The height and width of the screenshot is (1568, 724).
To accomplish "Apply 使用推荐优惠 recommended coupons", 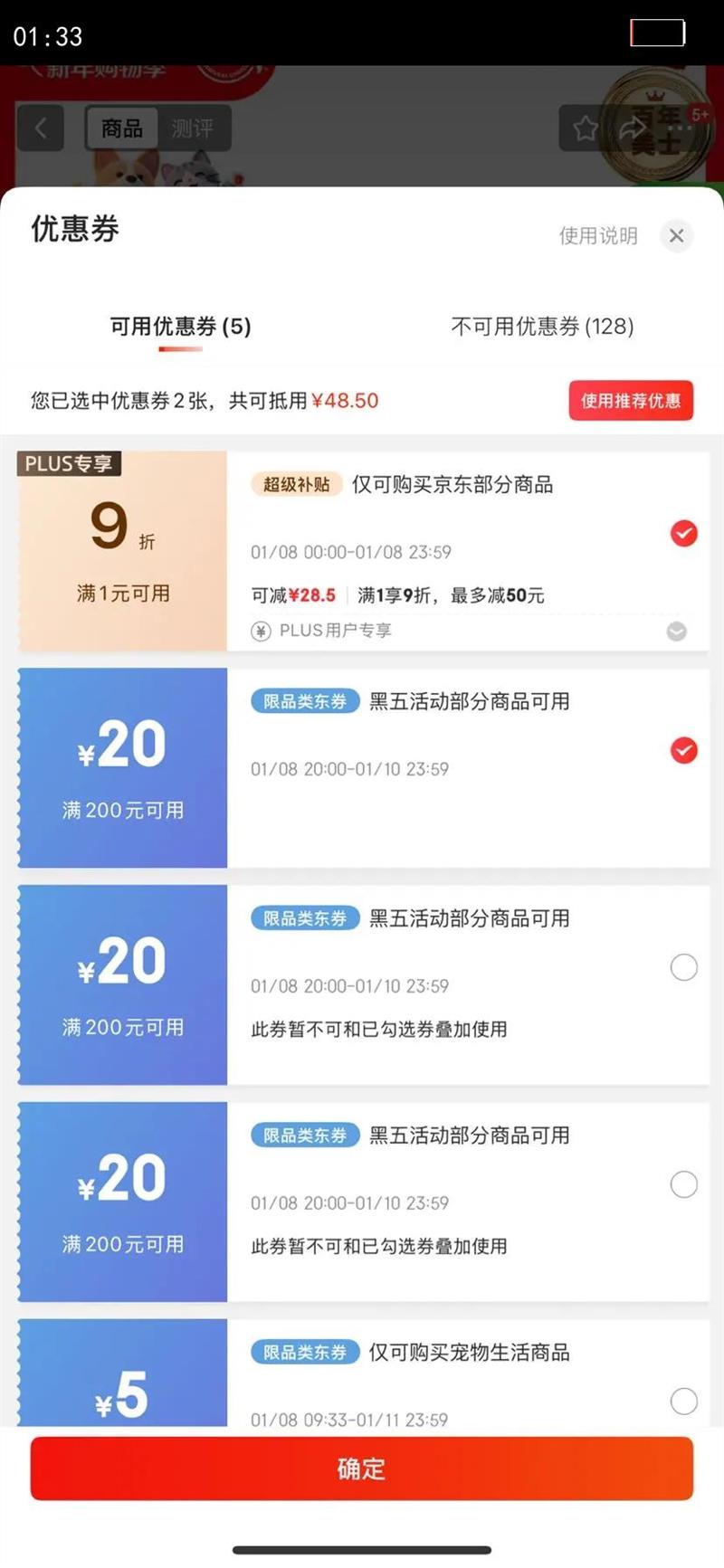I will 631,401.
